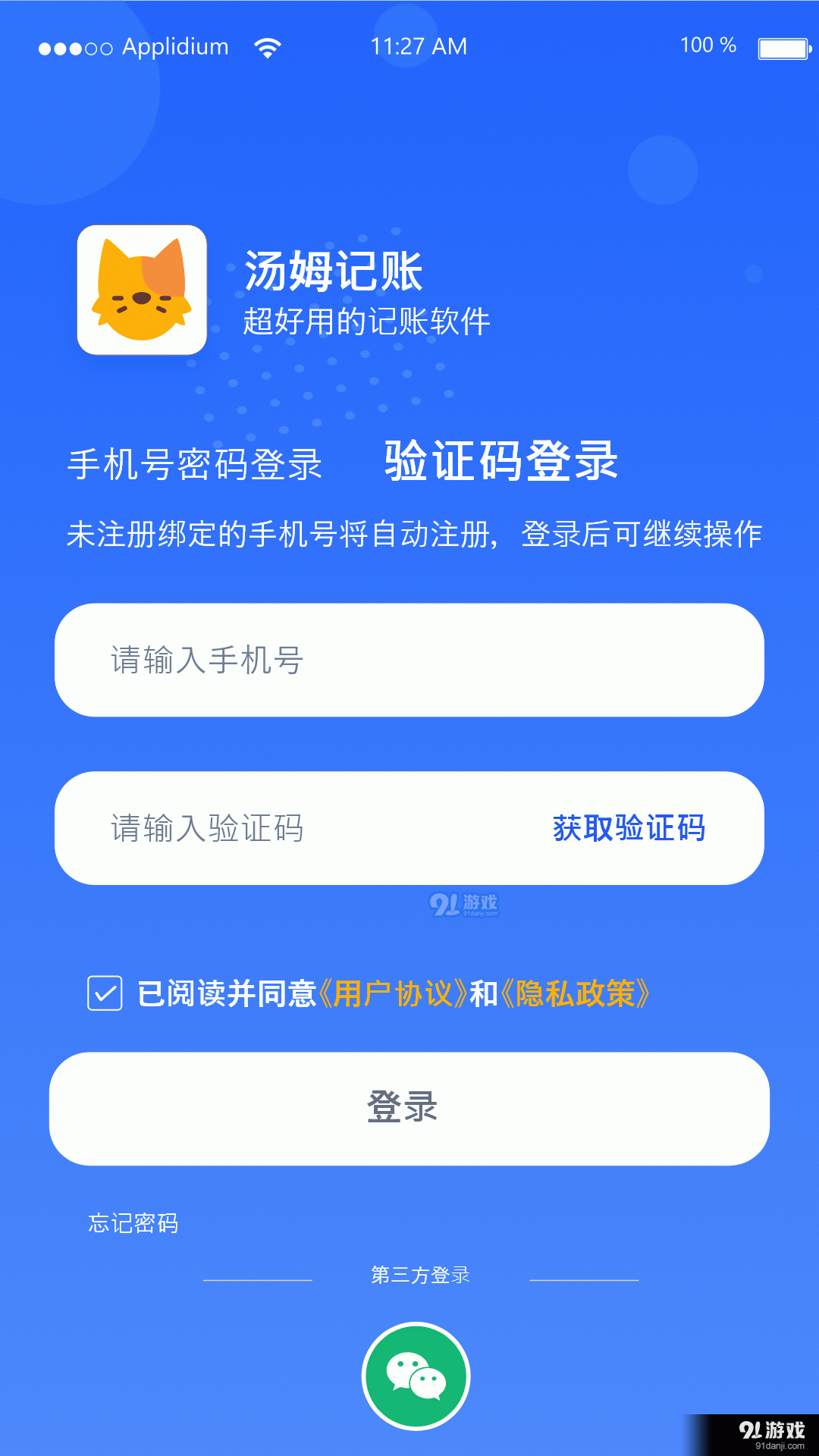
Task: Enable the user agreement checkbox
Action: pos(105,993)
